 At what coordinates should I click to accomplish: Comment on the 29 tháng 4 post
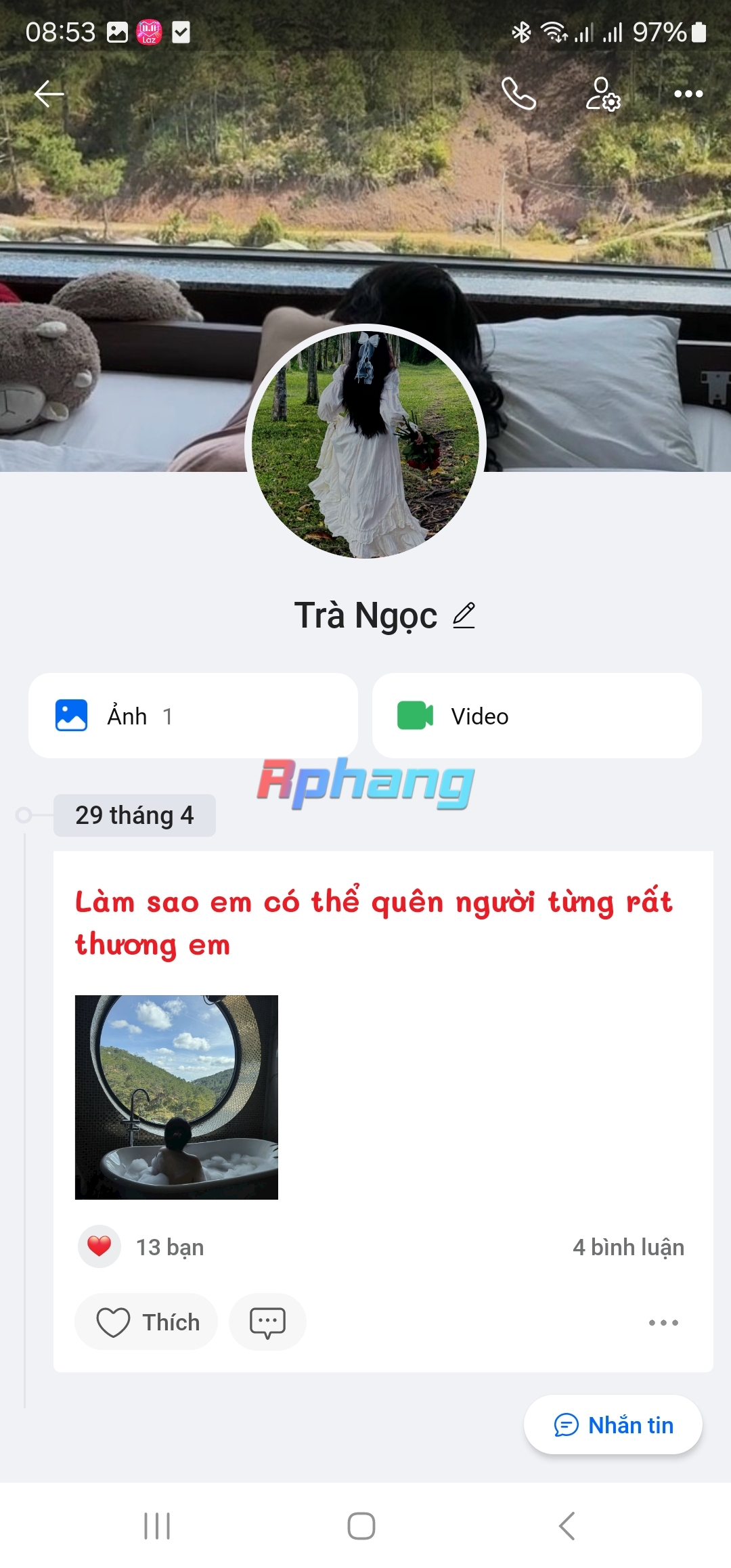point(267,1322)
